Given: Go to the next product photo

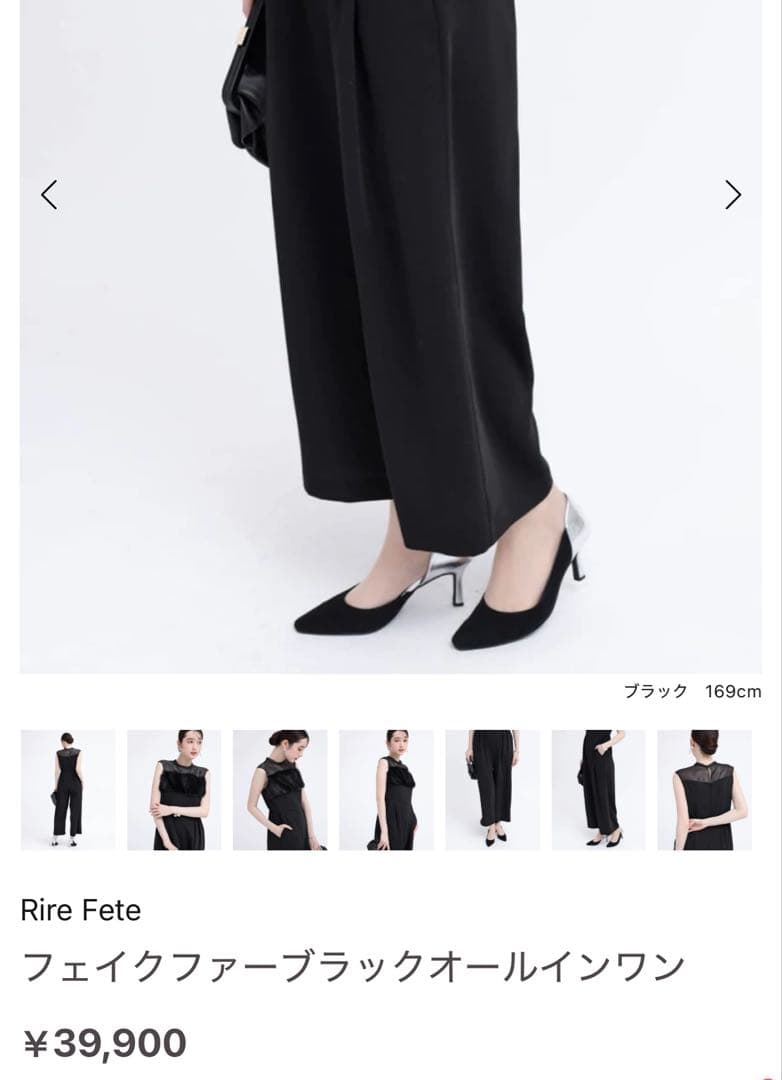Looking at the screenshot, I should pyautogui.click(x=733, y=194).
